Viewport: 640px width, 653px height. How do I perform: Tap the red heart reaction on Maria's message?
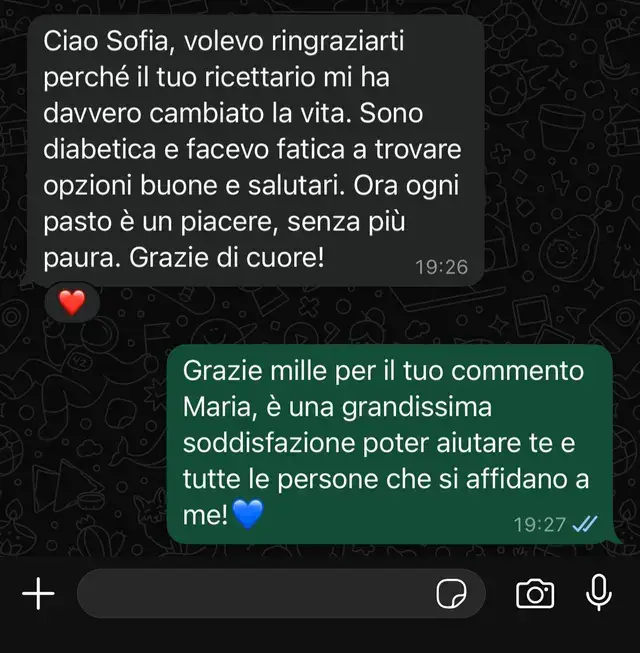click(72, 303)
